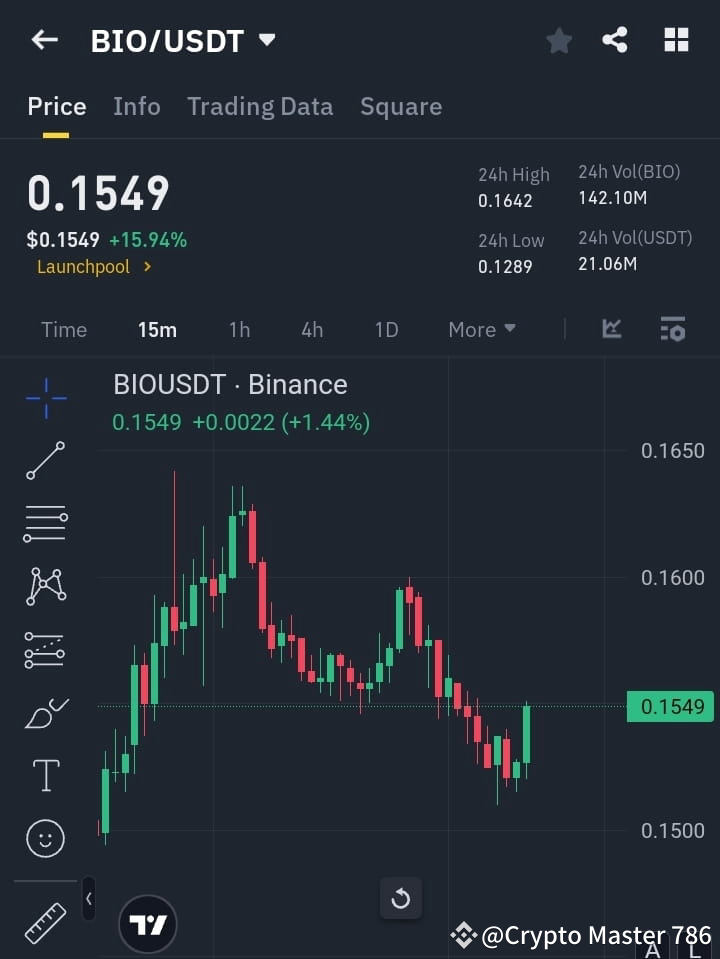Click the TradingView logo on the chart
The width and height of the screenshot is (720, 959).
(x=148, y=923)
